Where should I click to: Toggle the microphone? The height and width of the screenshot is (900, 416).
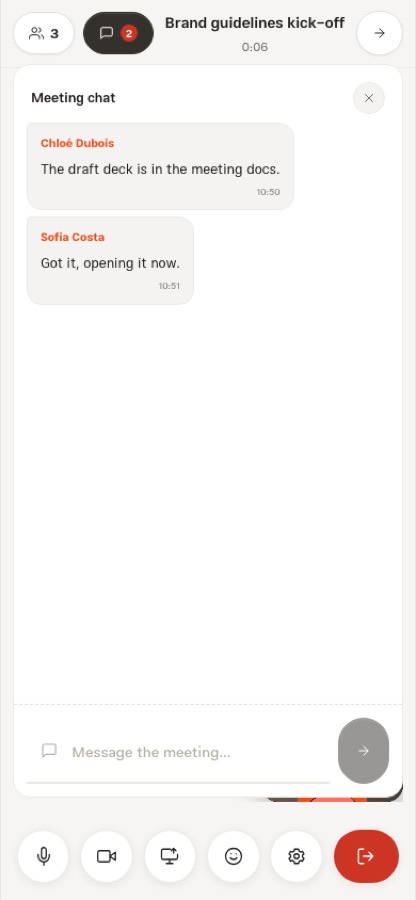pos(43,856)
